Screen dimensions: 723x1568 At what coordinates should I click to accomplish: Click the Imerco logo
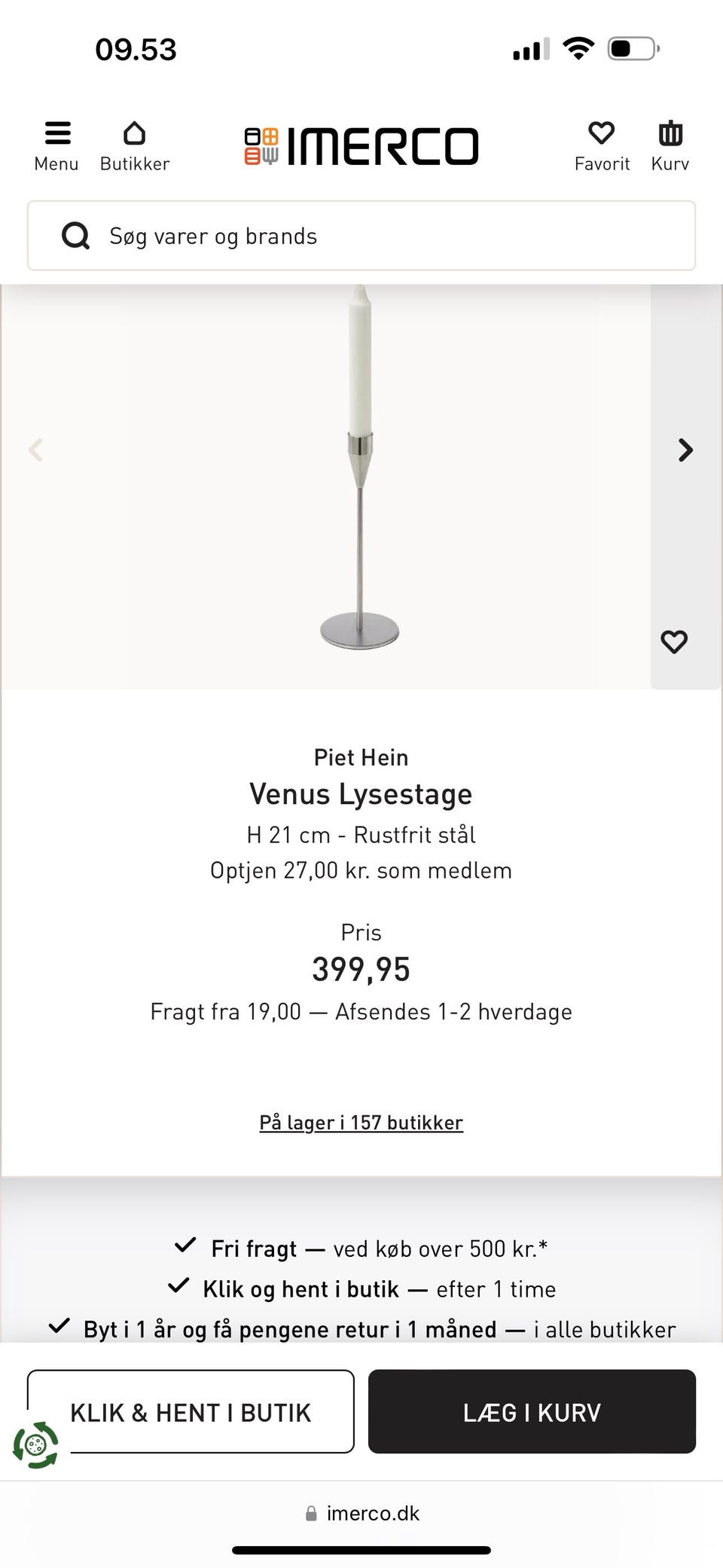point(360,145)
